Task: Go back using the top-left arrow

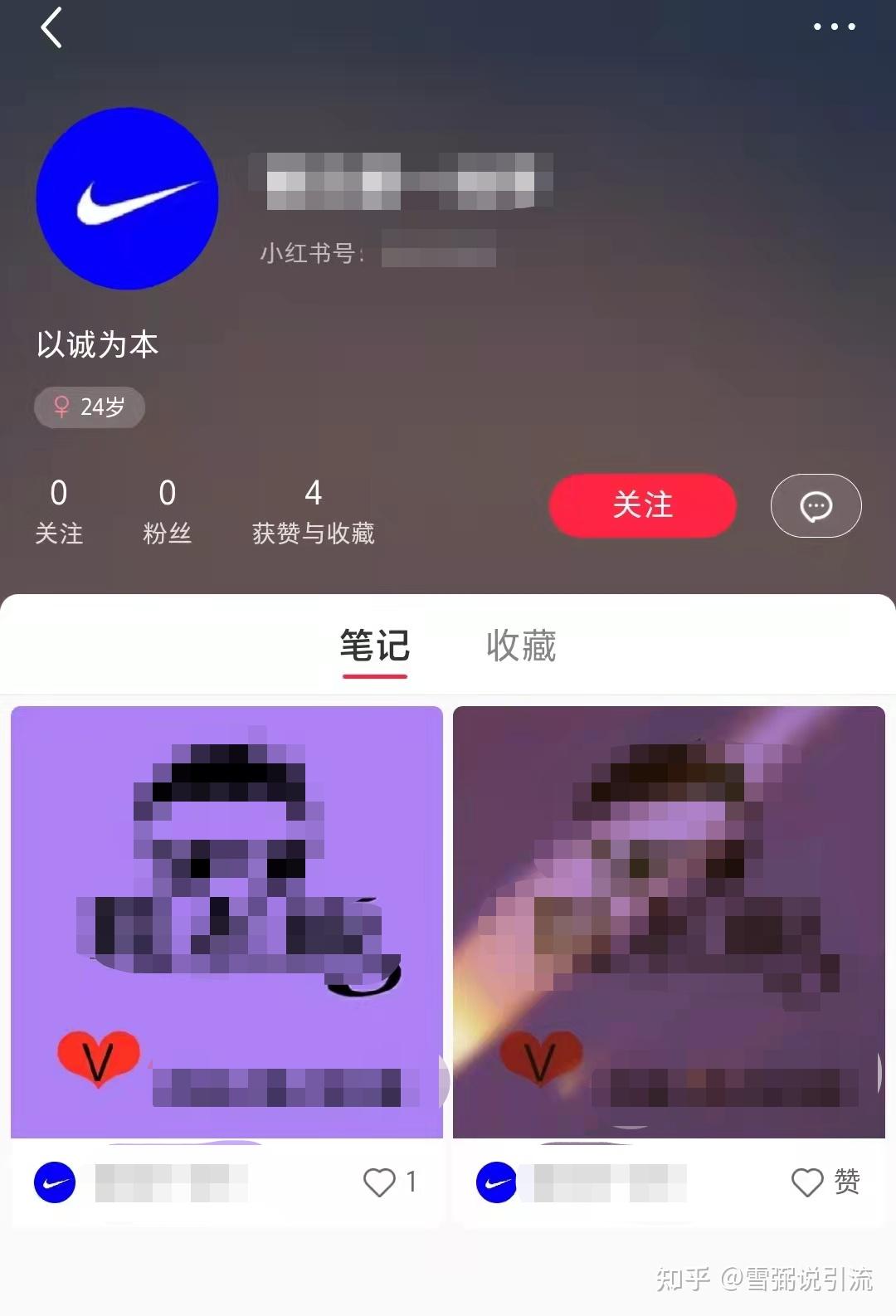Action: click(x=51, y=28)
